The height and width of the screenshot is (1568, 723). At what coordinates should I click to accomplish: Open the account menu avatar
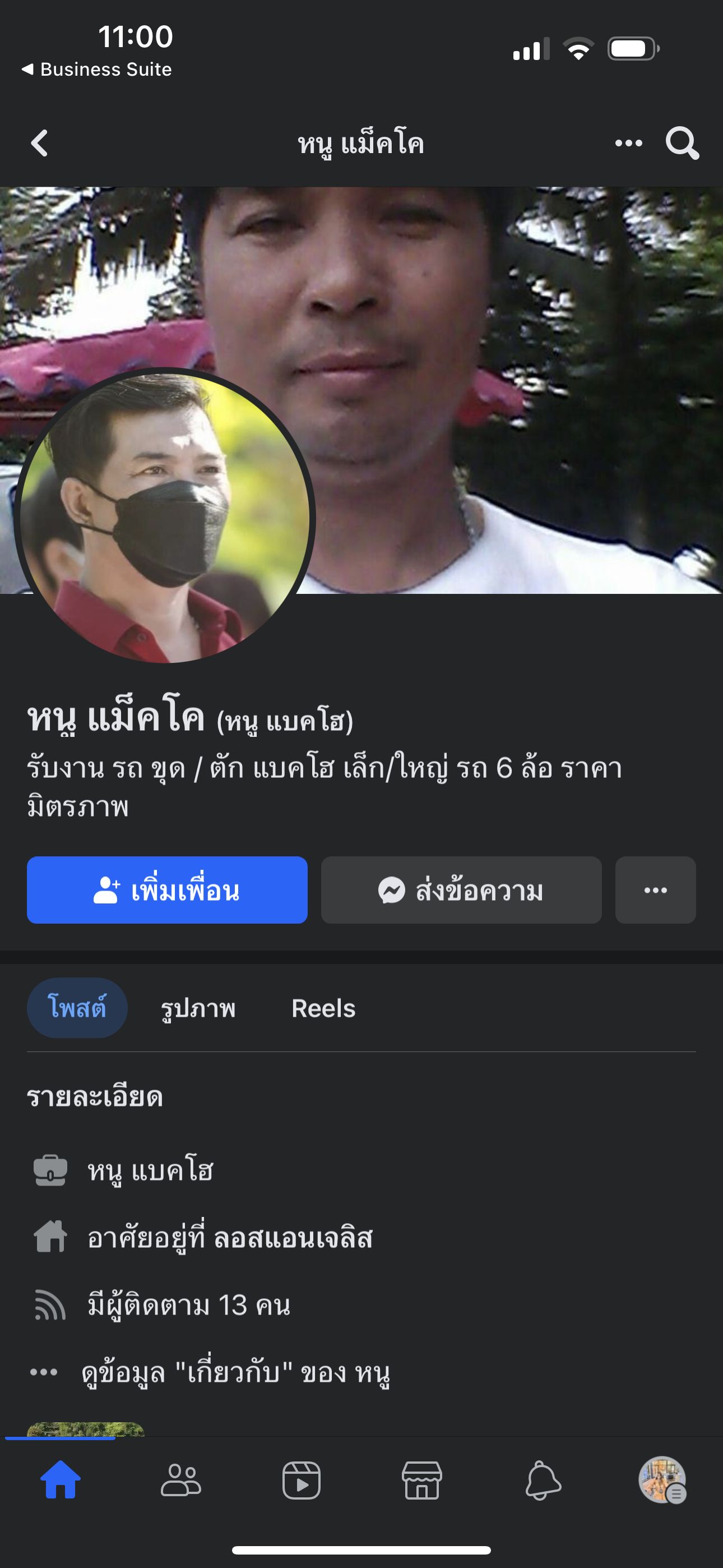coord(662,1480)
